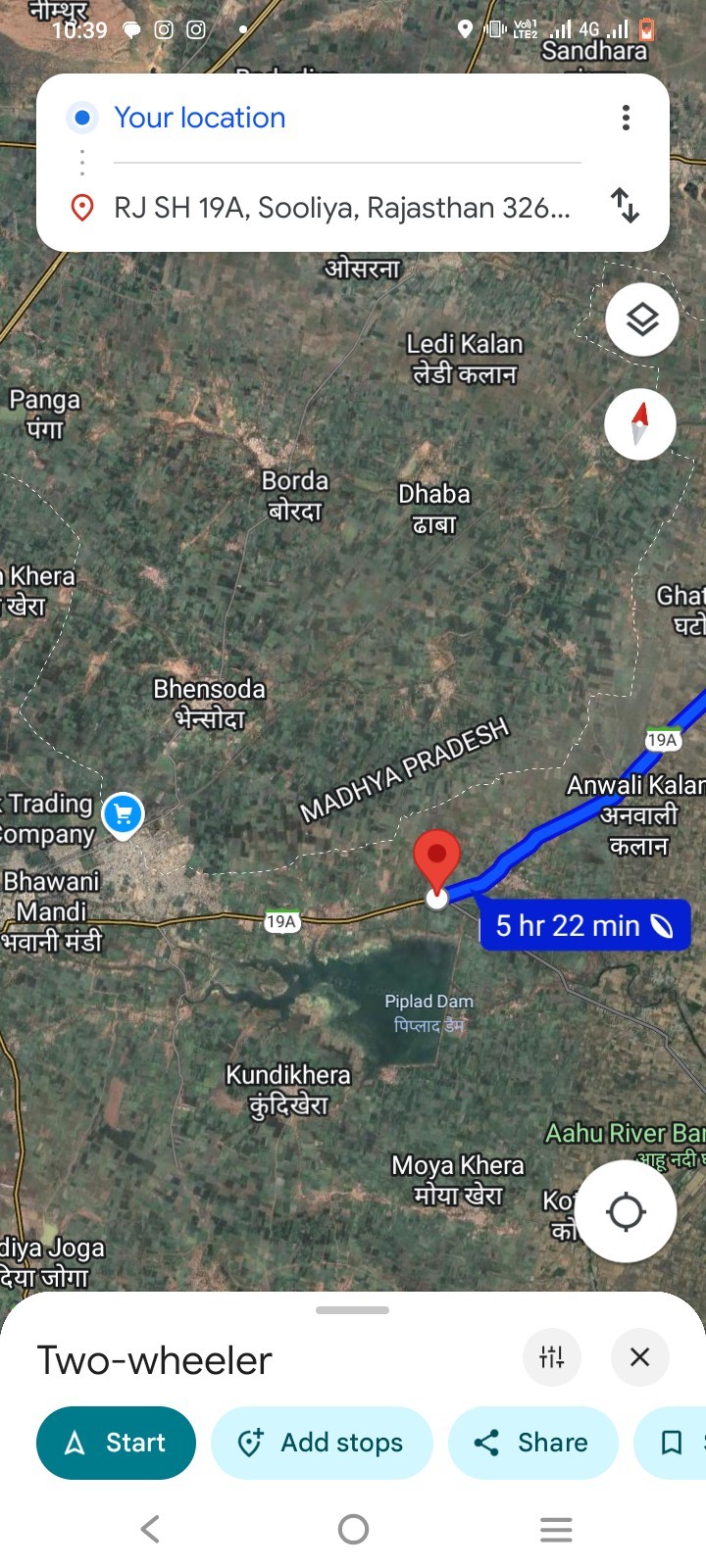This screenshot has width=706, height=1568.
Task: Swap start and destination points
Action: pos(625,205)
